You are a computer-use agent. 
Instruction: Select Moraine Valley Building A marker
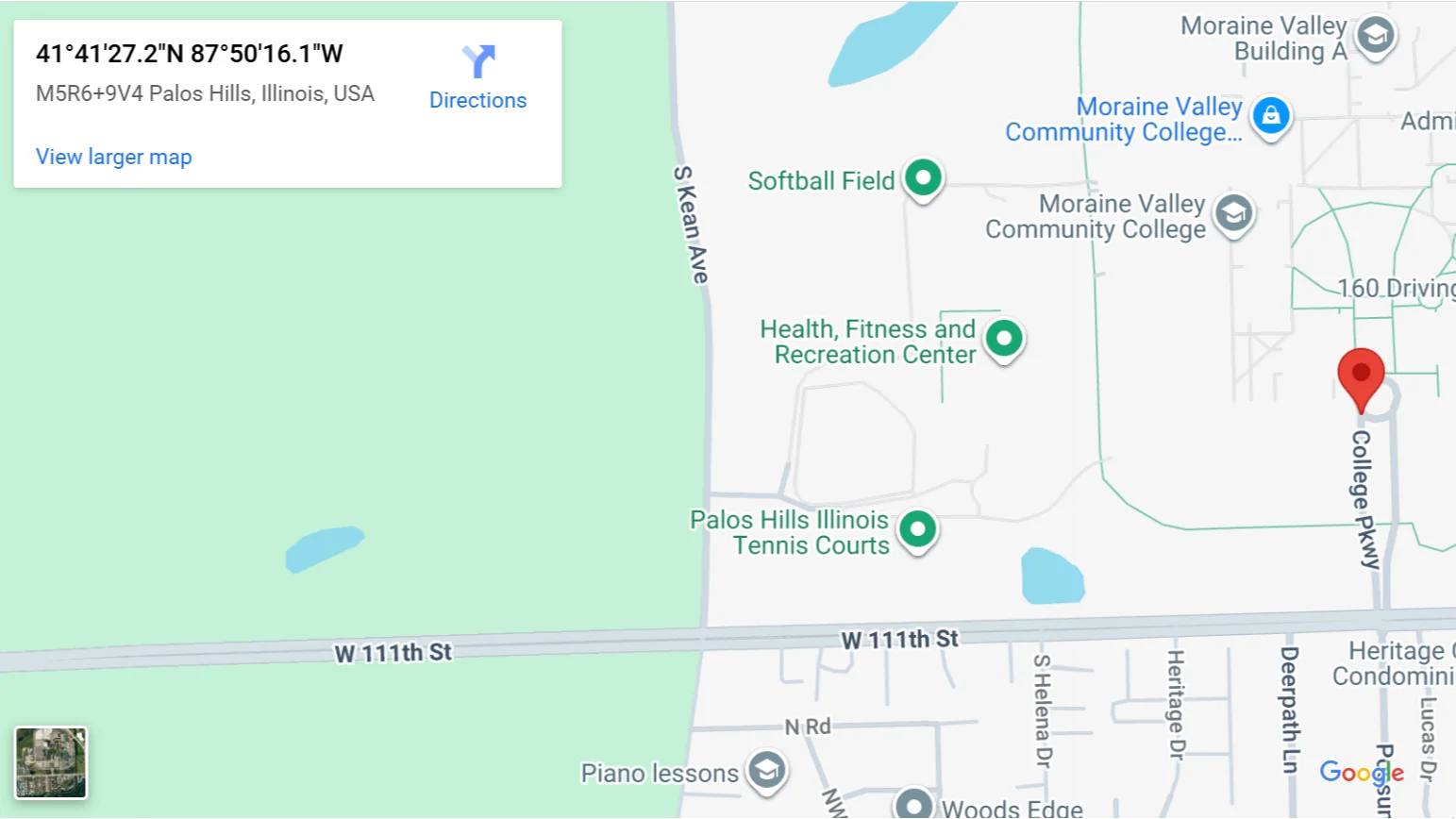click(1375, 36)
